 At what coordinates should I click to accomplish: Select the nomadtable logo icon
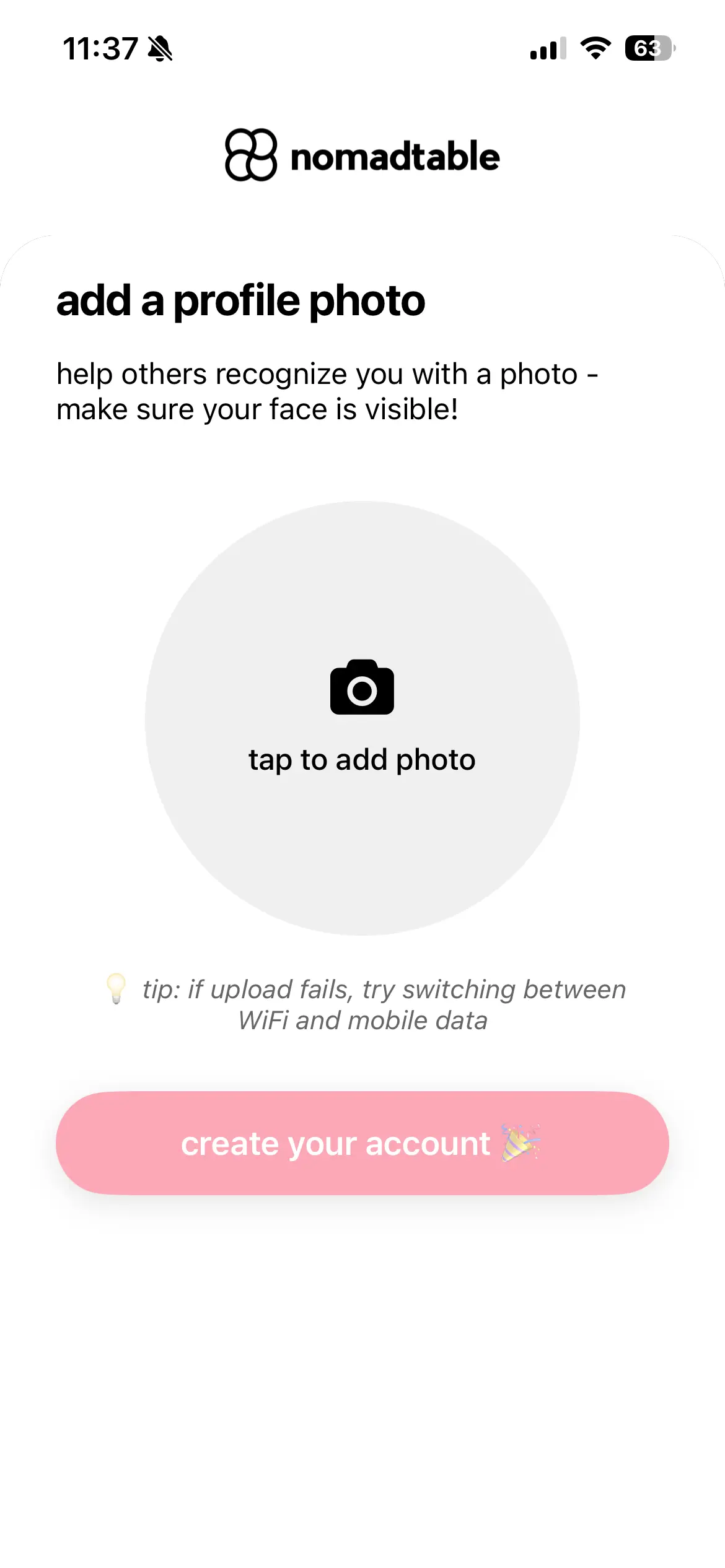[250, 155]
